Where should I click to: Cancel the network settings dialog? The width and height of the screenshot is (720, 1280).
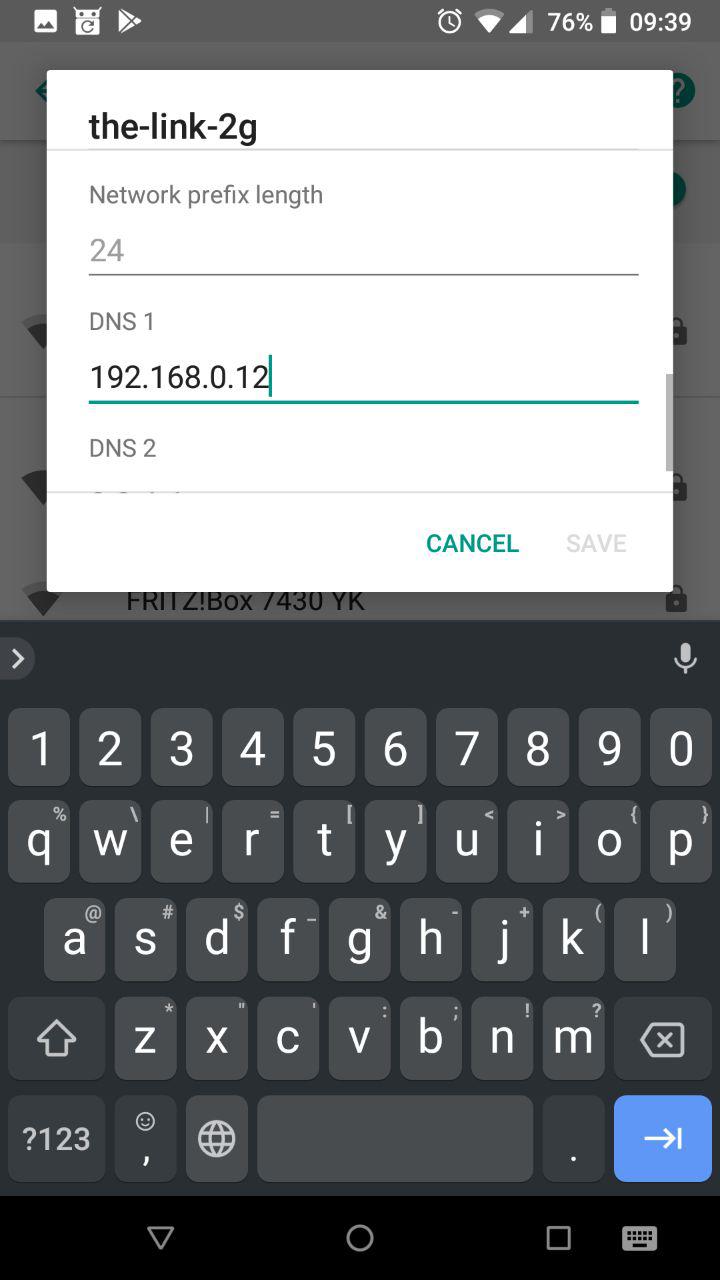coord(472,543)
